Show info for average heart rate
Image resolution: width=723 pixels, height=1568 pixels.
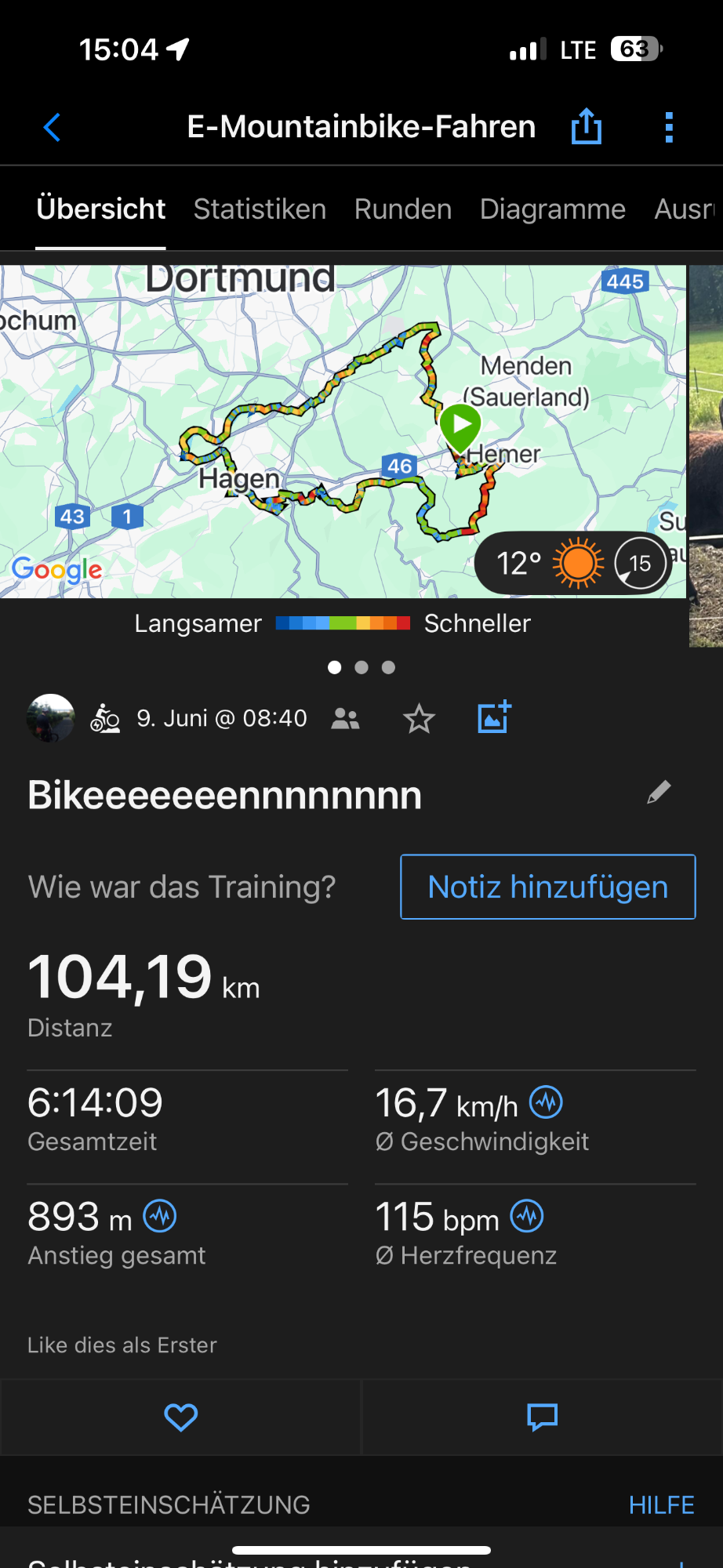click(x=527, y=1216)
